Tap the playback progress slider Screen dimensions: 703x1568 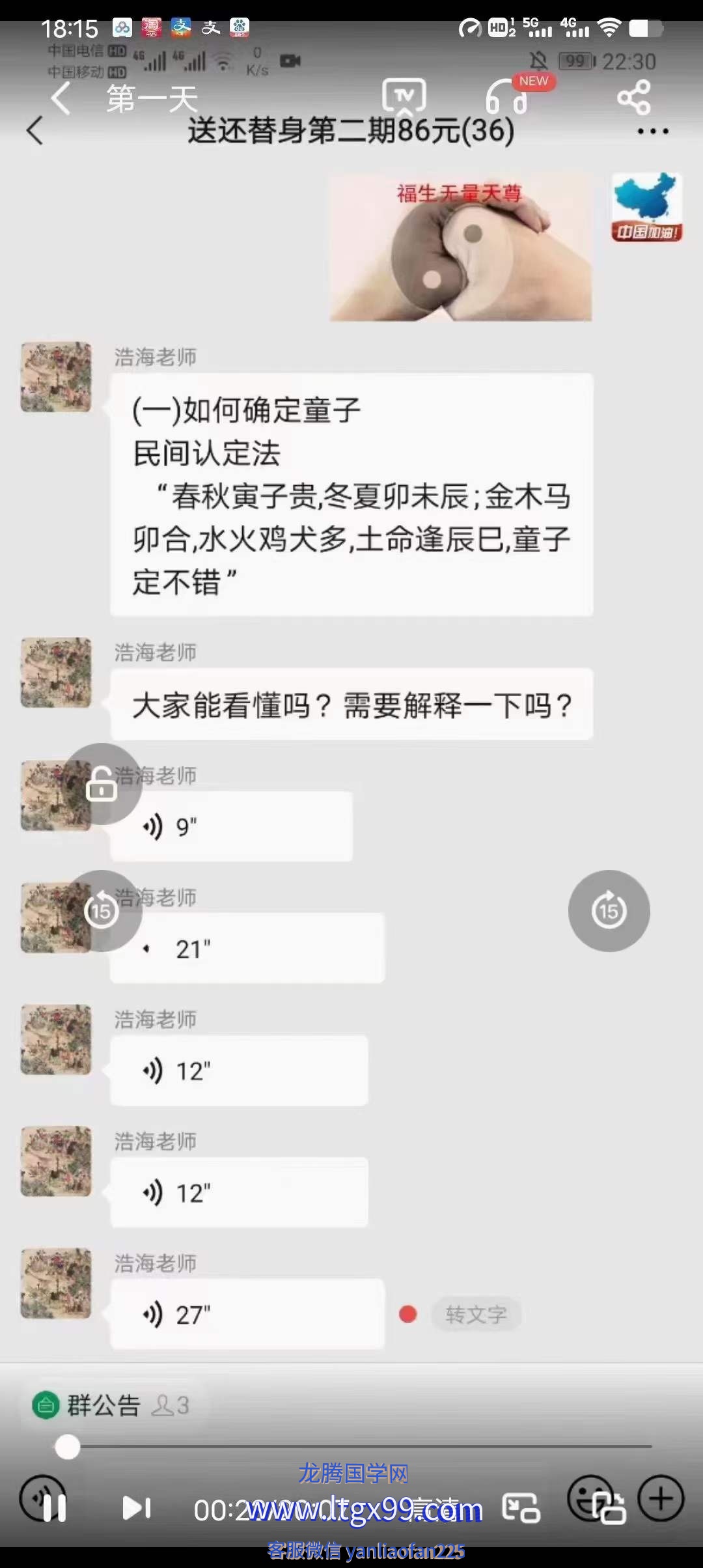[x=68, y=1447]
